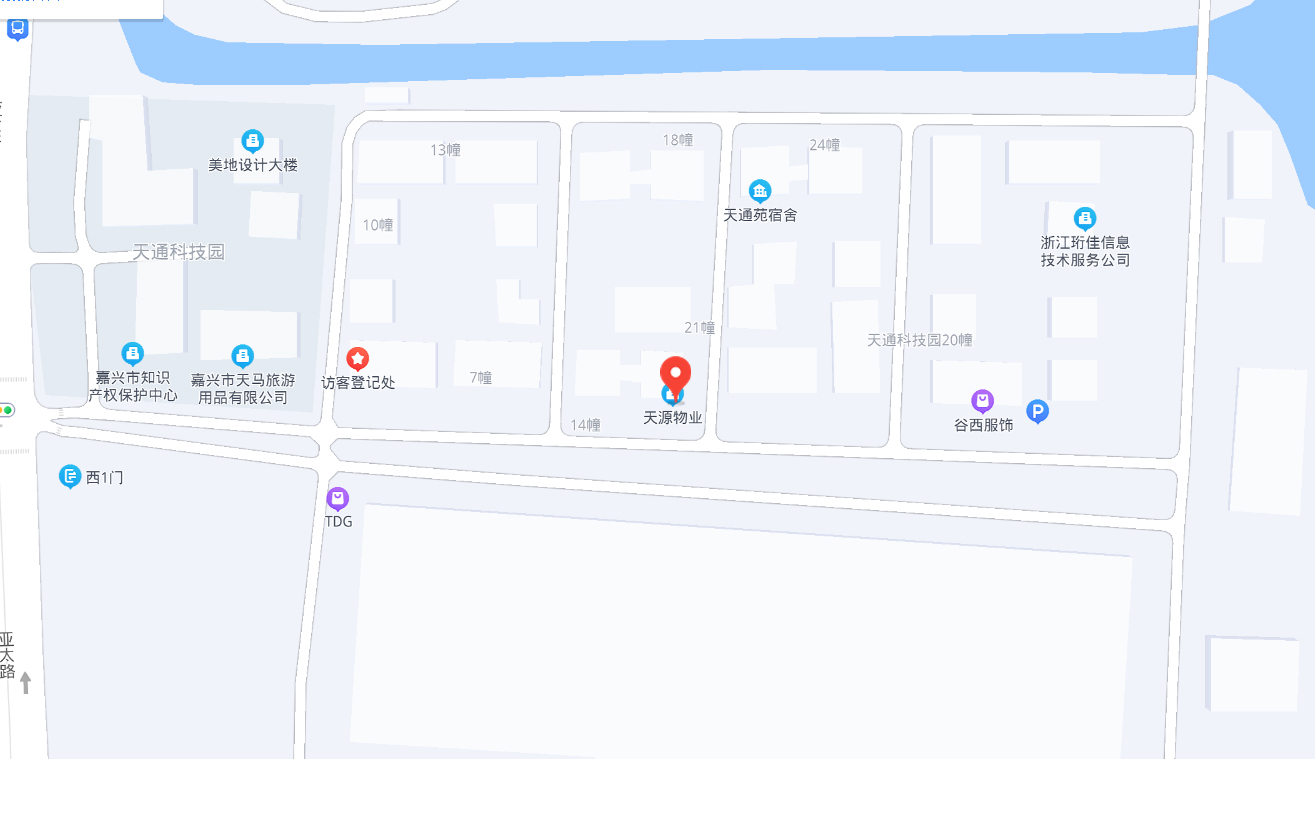
Task: Open the 西1门 entrance marker
Action: click(x=70, y=476)
